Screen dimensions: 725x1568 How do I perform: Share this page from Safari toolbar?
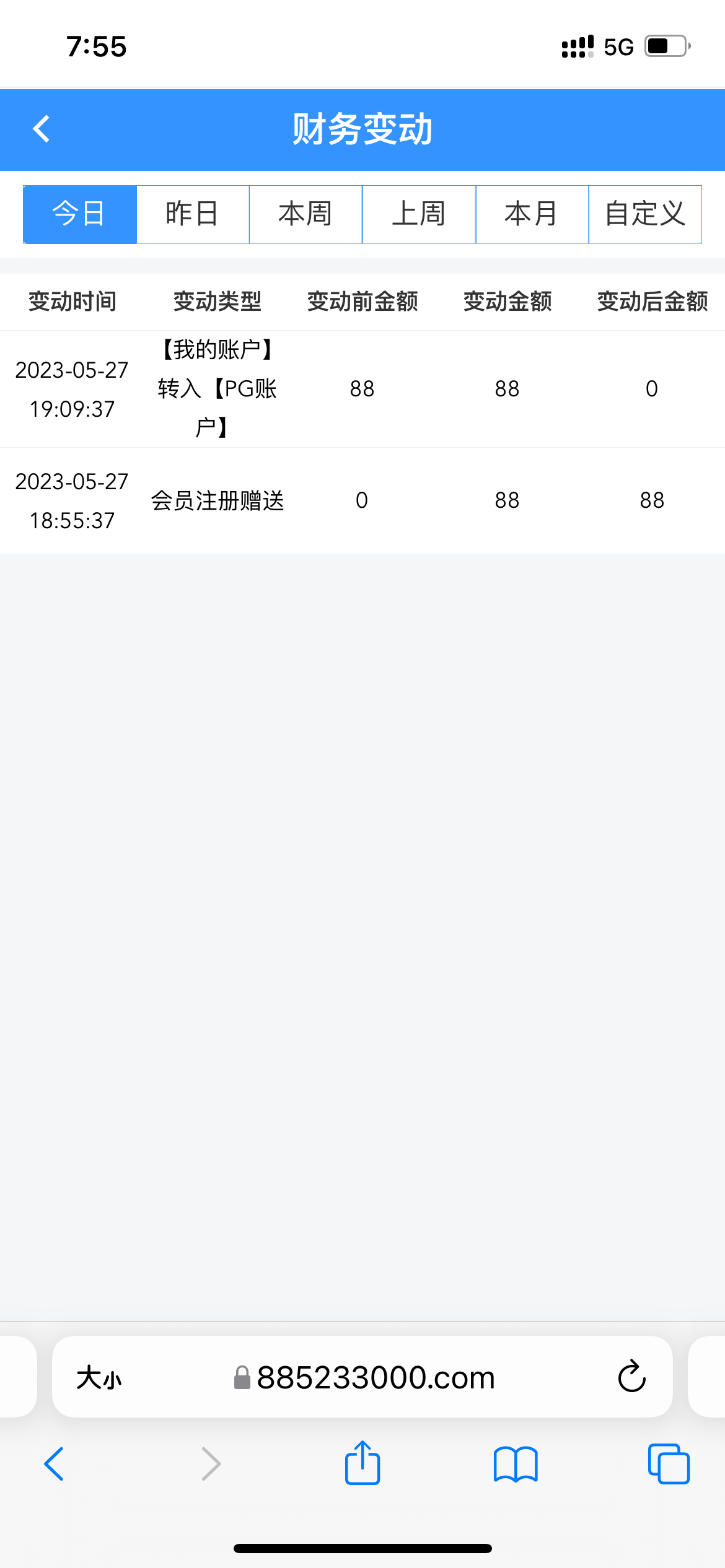point(362,1463)
